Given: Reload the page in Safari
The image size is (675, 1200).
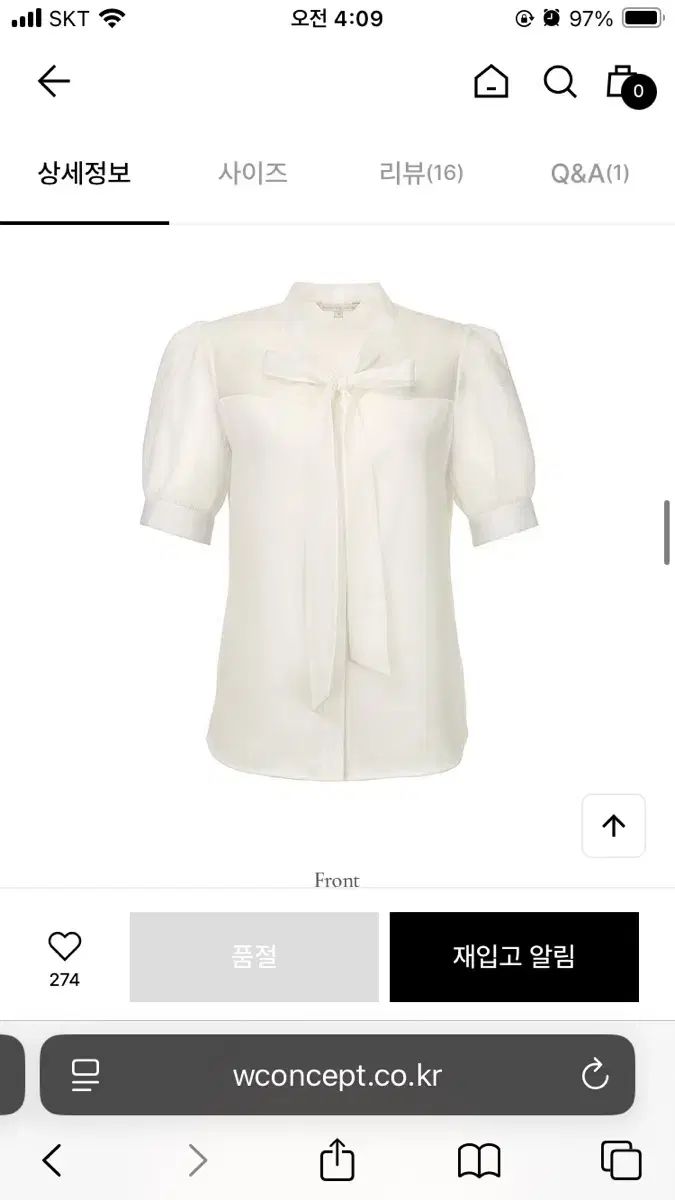Looking at the screenshot, I should [595, 1075].
